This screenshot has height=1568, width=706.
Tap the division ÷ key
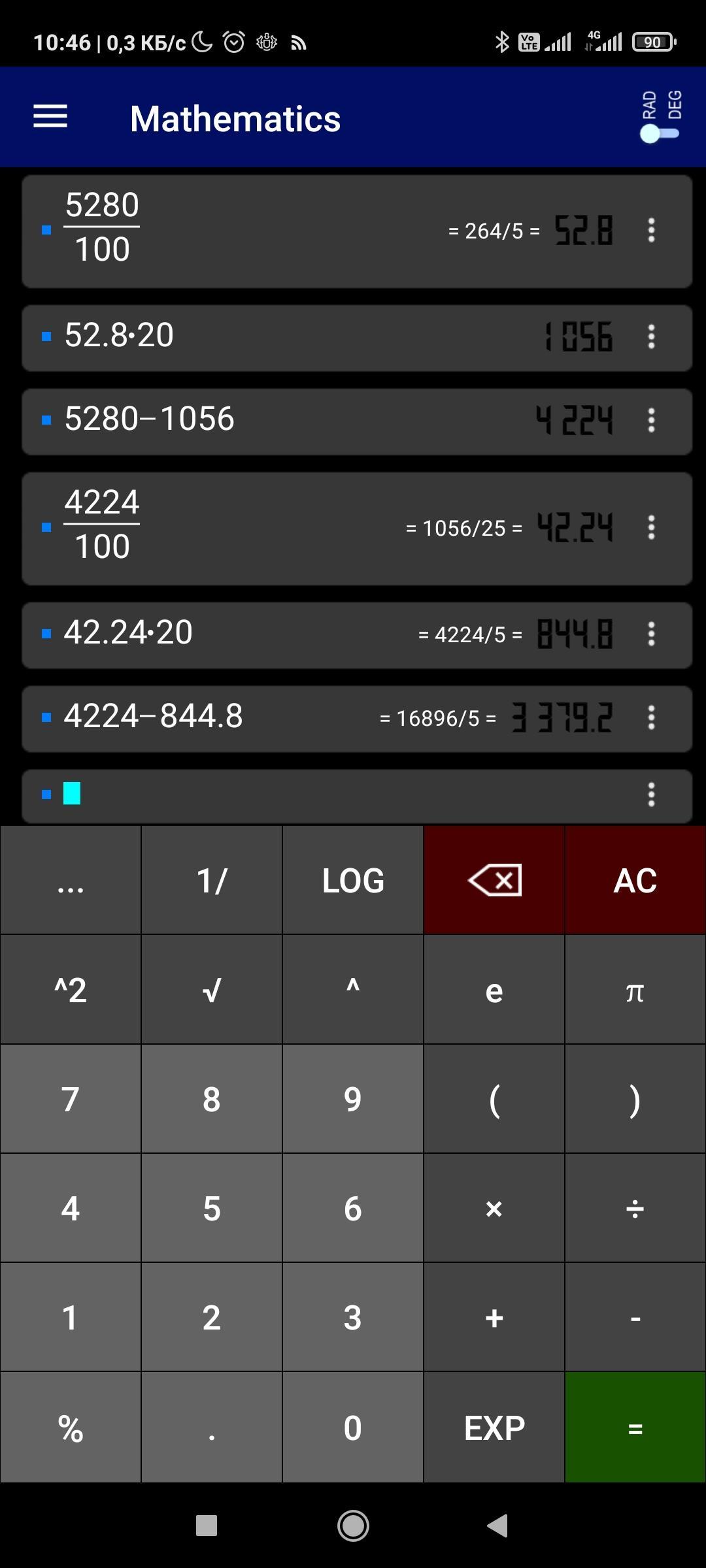tap(635, 1208)
